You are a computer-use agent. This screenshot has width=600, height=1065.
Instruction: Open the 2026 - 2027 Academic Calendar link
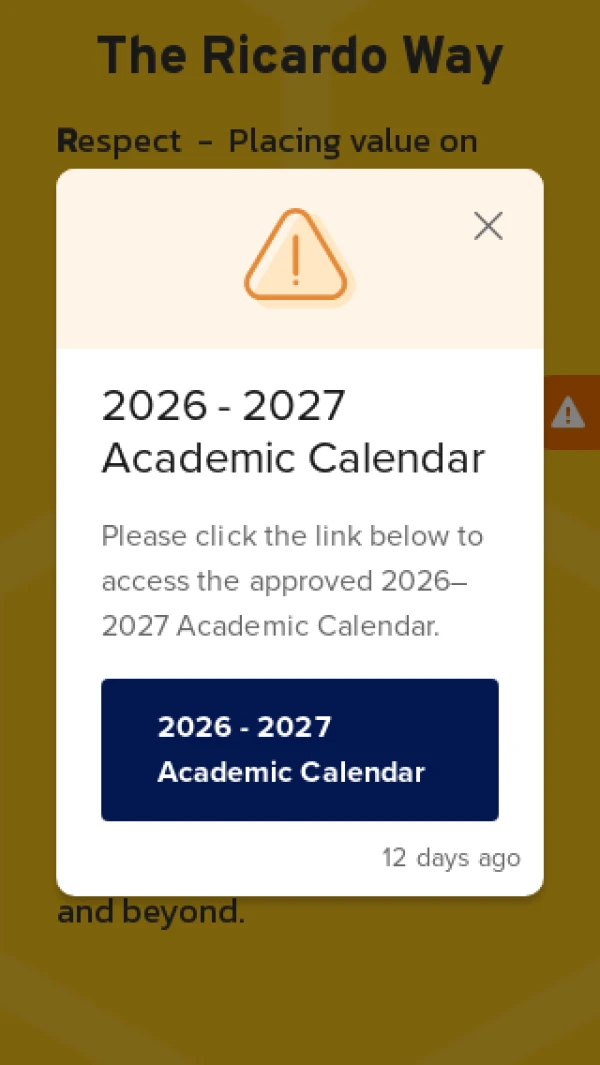pyautogui.click(x=300, y=750)
